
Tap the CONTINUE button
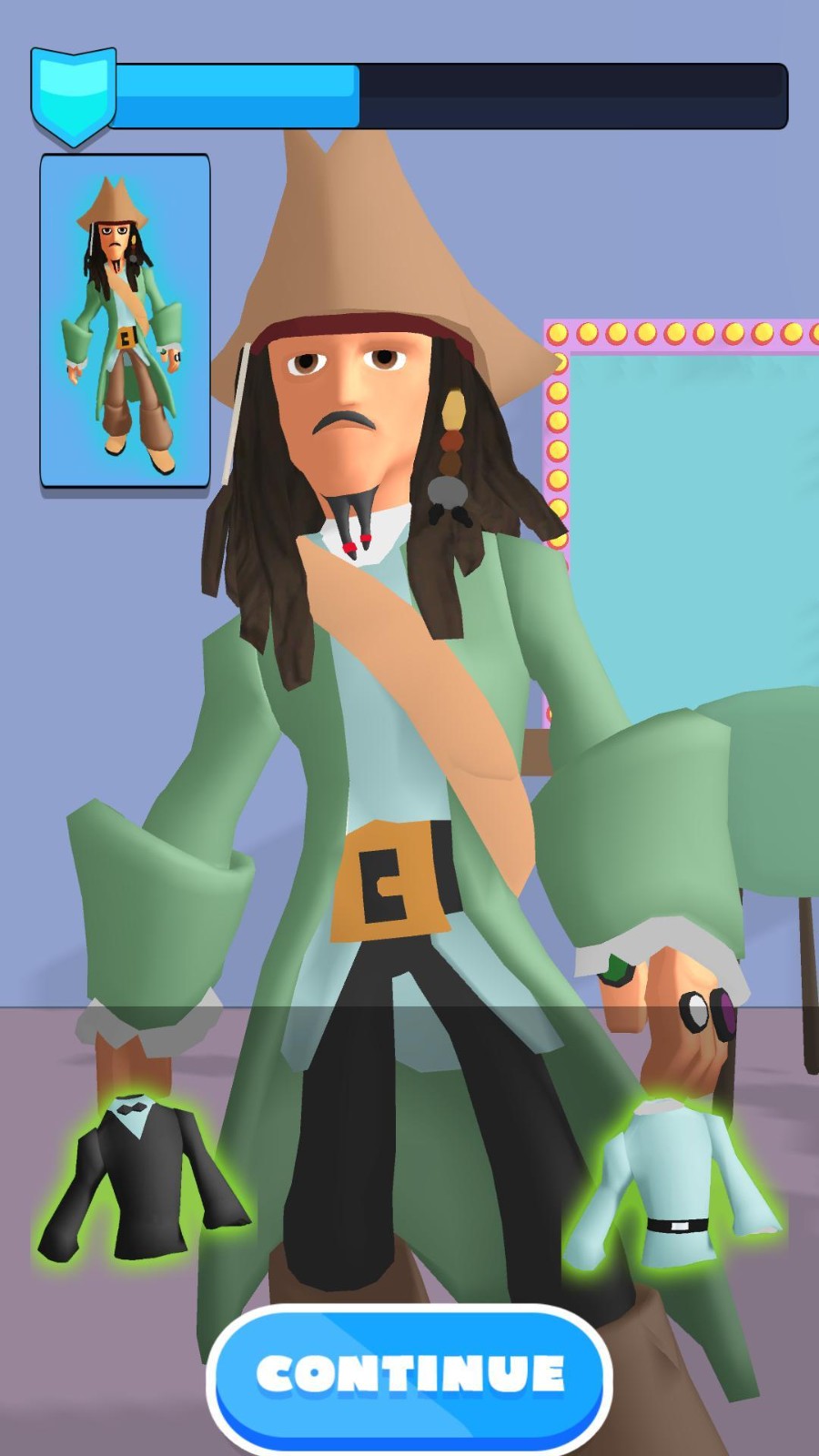coord(409,1377)
